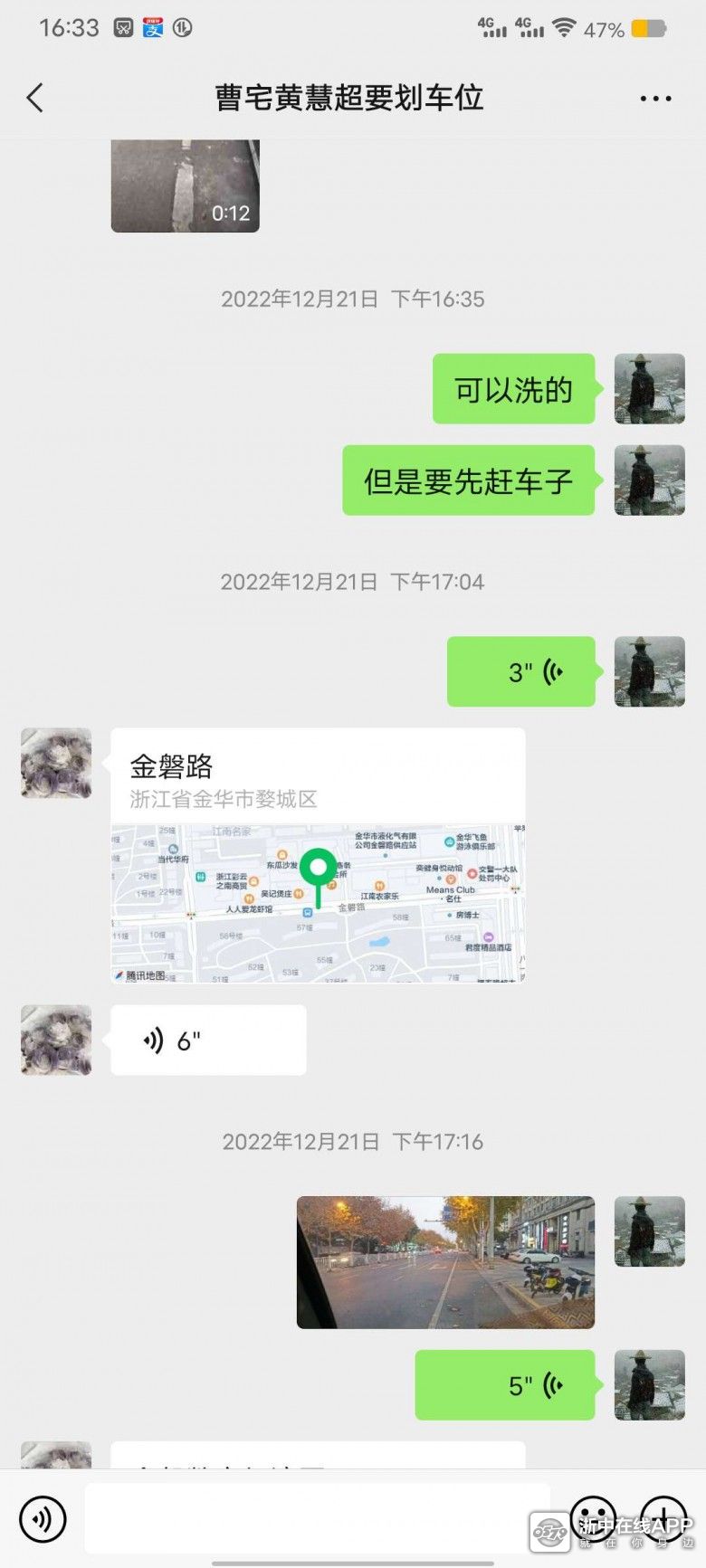The image size is (706, 1568).
Task: Open your avatar beside 可以洗的
Action: click(649, 389)
